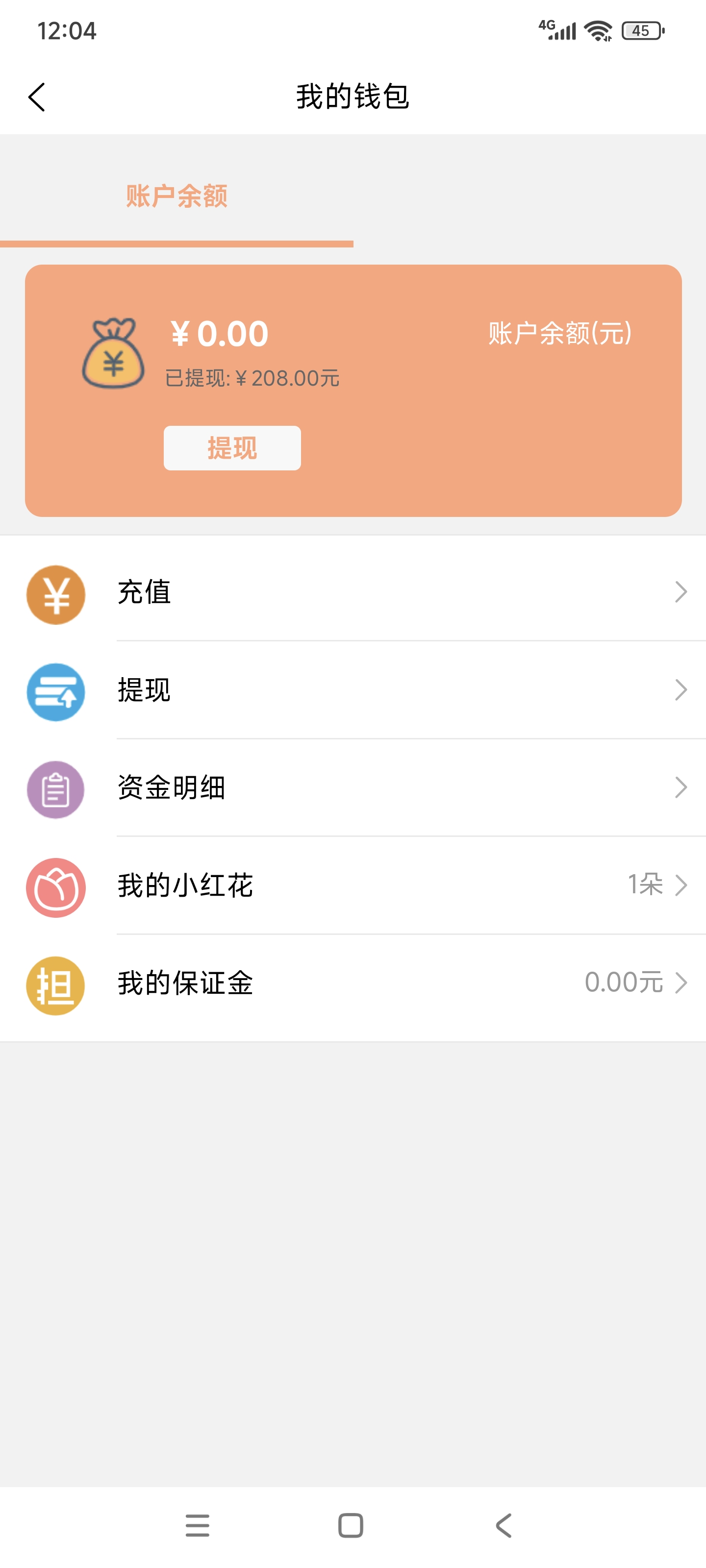Open 我的保证金 deposit row
The image size is (706, 1568).
click(353, 983)
